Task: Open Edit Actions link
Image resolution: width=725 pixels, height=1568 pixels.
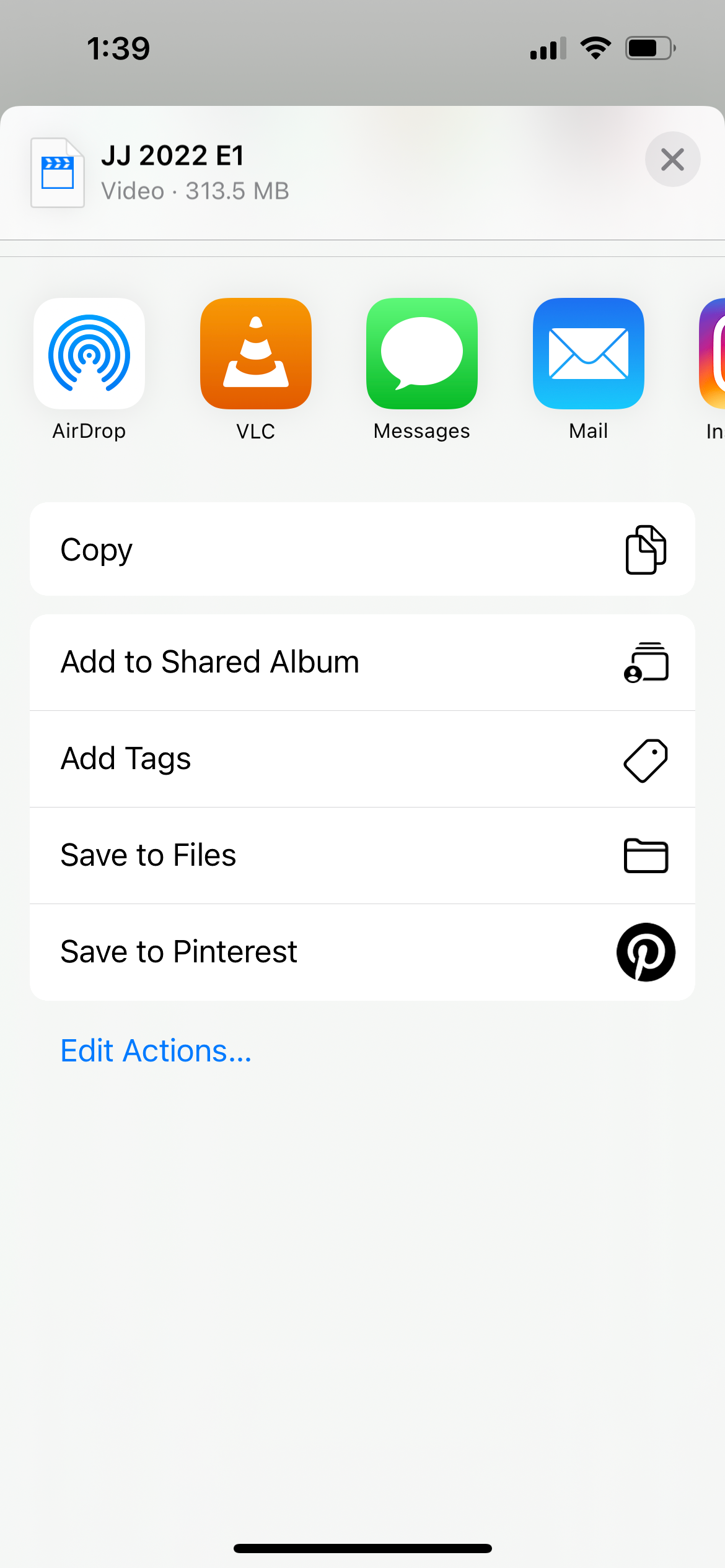Action: 156,1051
